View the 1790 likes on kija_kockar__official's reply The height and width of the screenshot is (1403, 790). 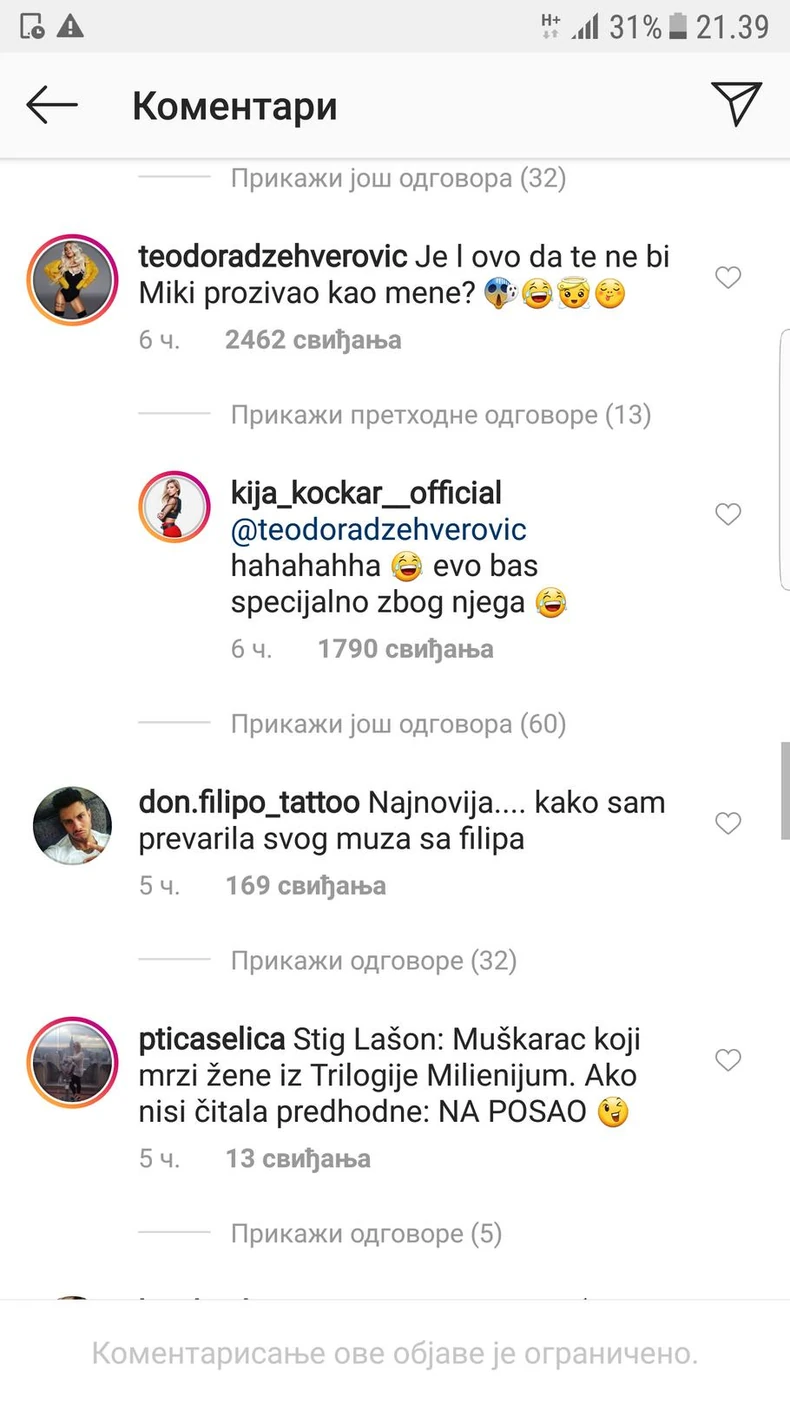(x=405, y=649)
